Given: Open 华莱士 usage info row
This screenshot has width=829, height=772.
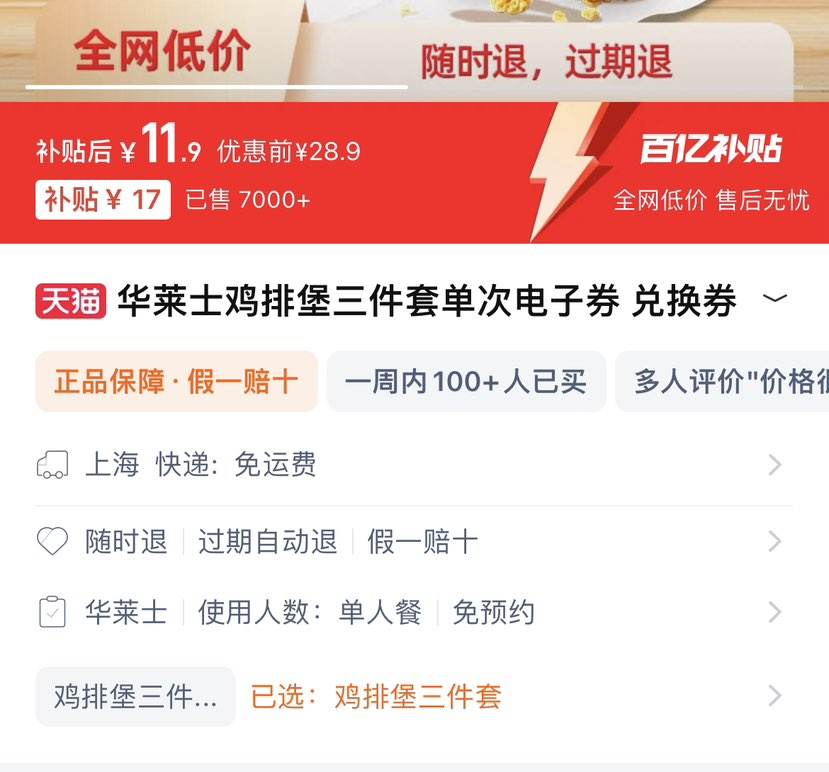Looking at the screenshot, I should [x=410, y=612].
